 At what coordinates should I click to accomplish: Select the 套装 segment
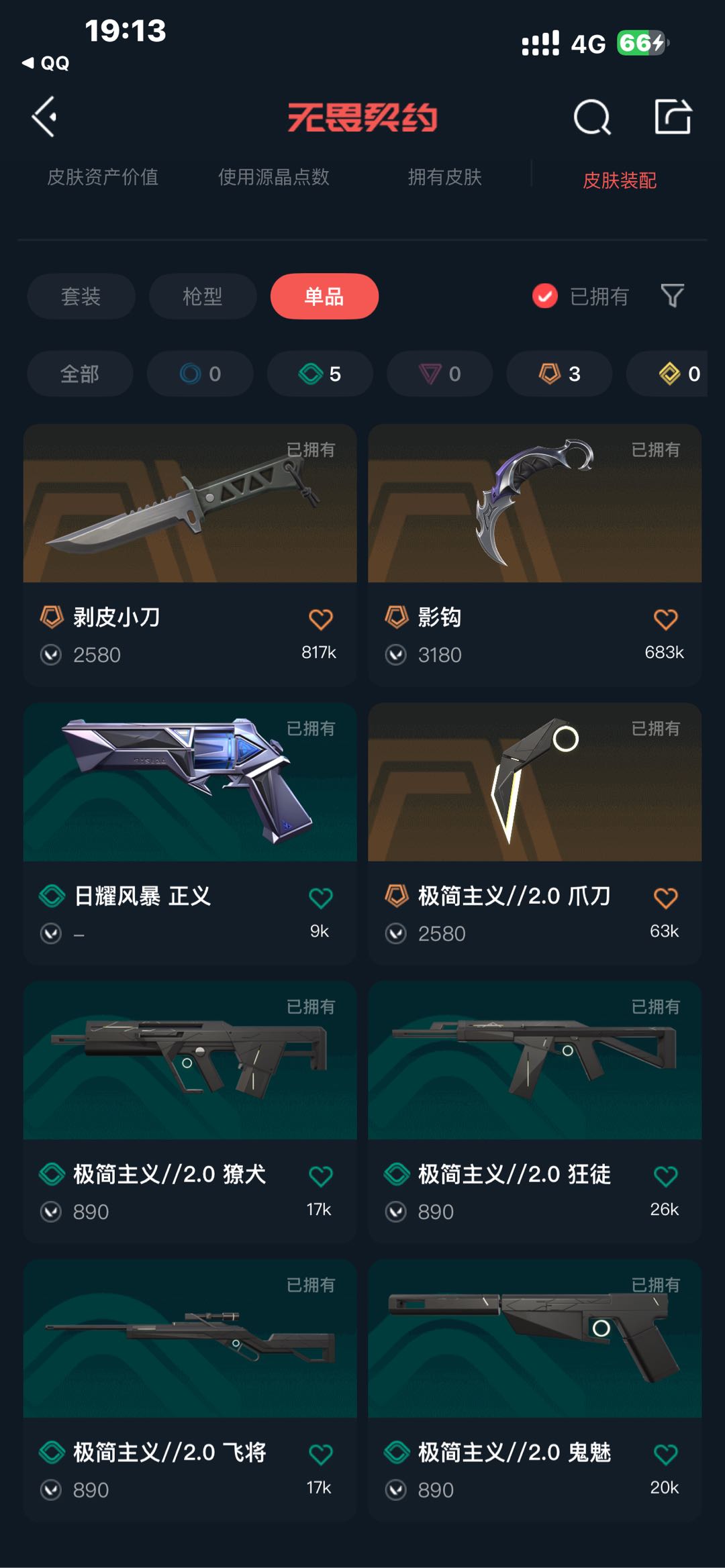tap(81, 296)
